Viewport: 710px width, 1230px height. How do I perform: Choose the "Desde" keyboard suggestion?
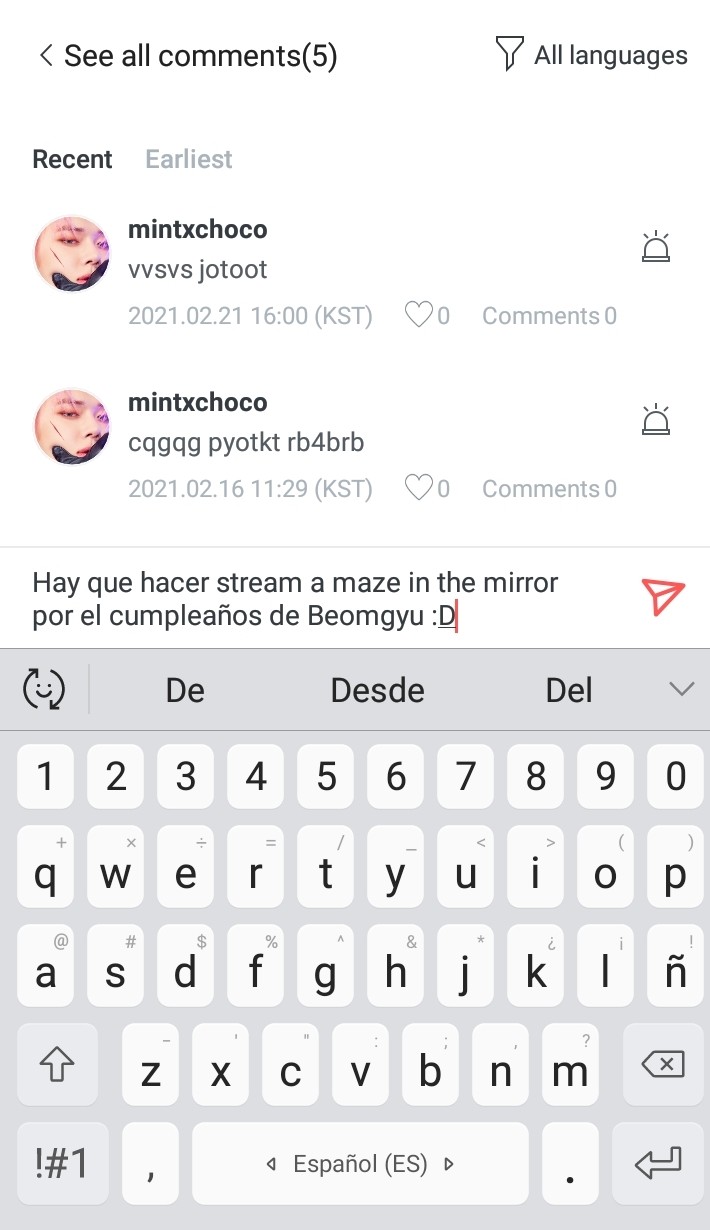point(377,690)
